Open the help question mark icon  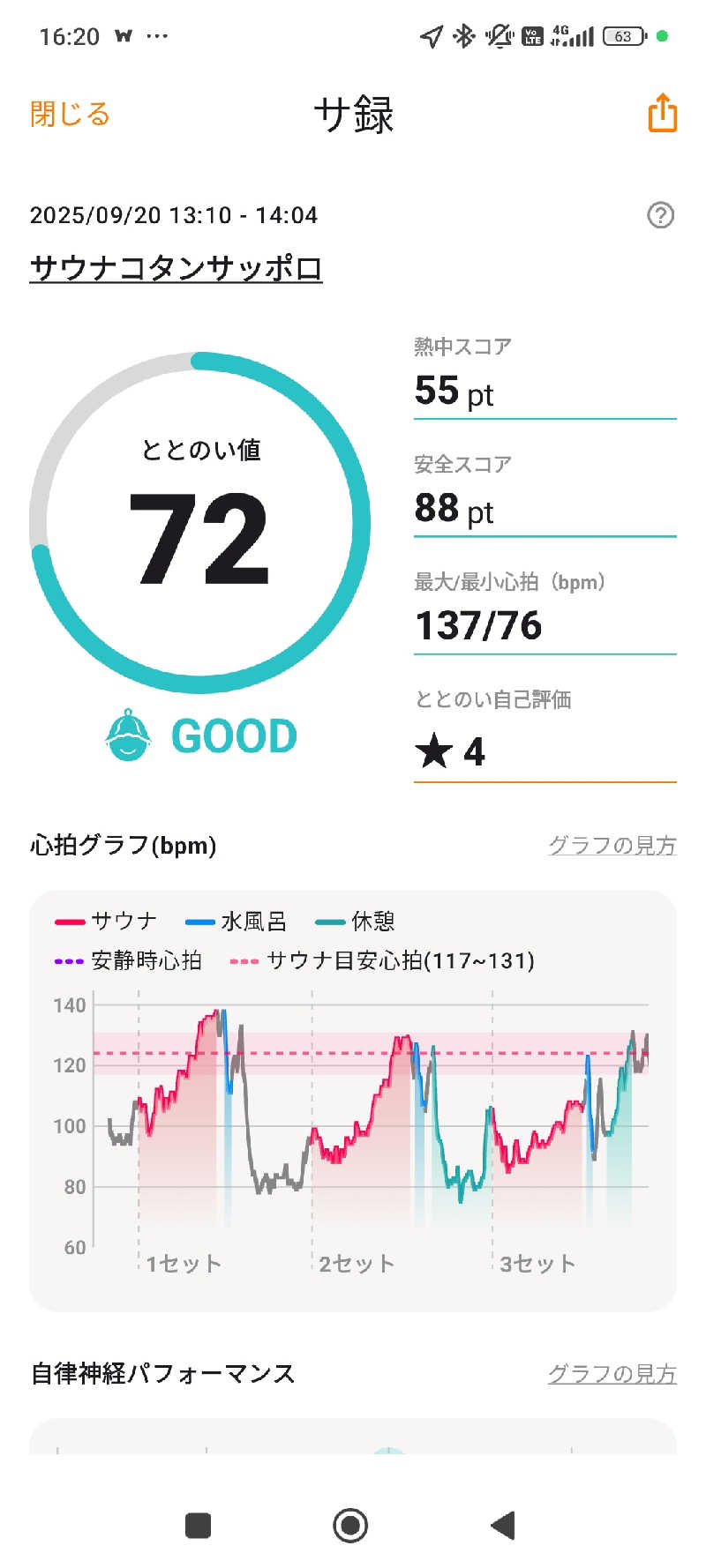(x=660, y=215)
